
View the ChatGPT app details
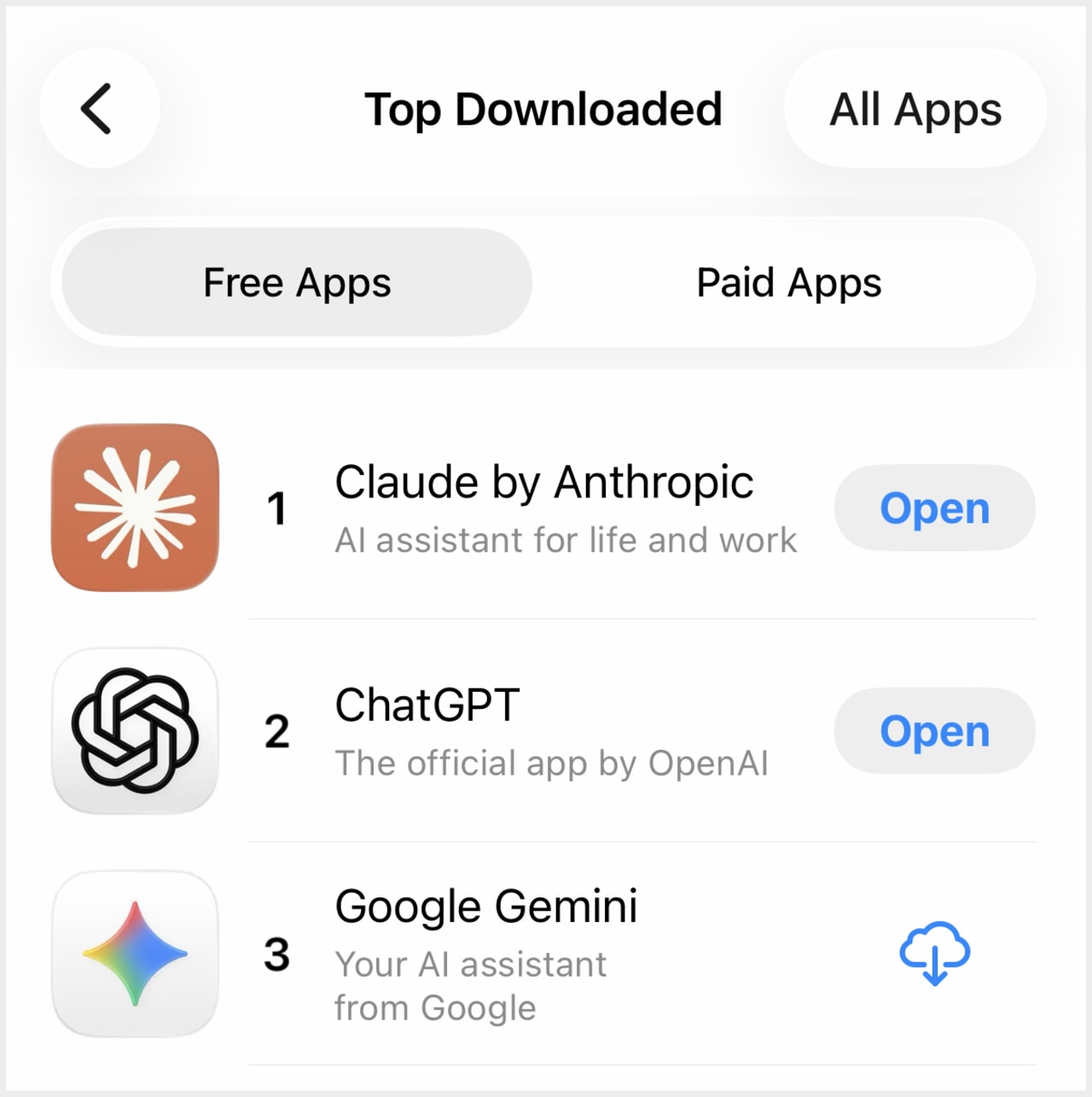click(427, 706)
